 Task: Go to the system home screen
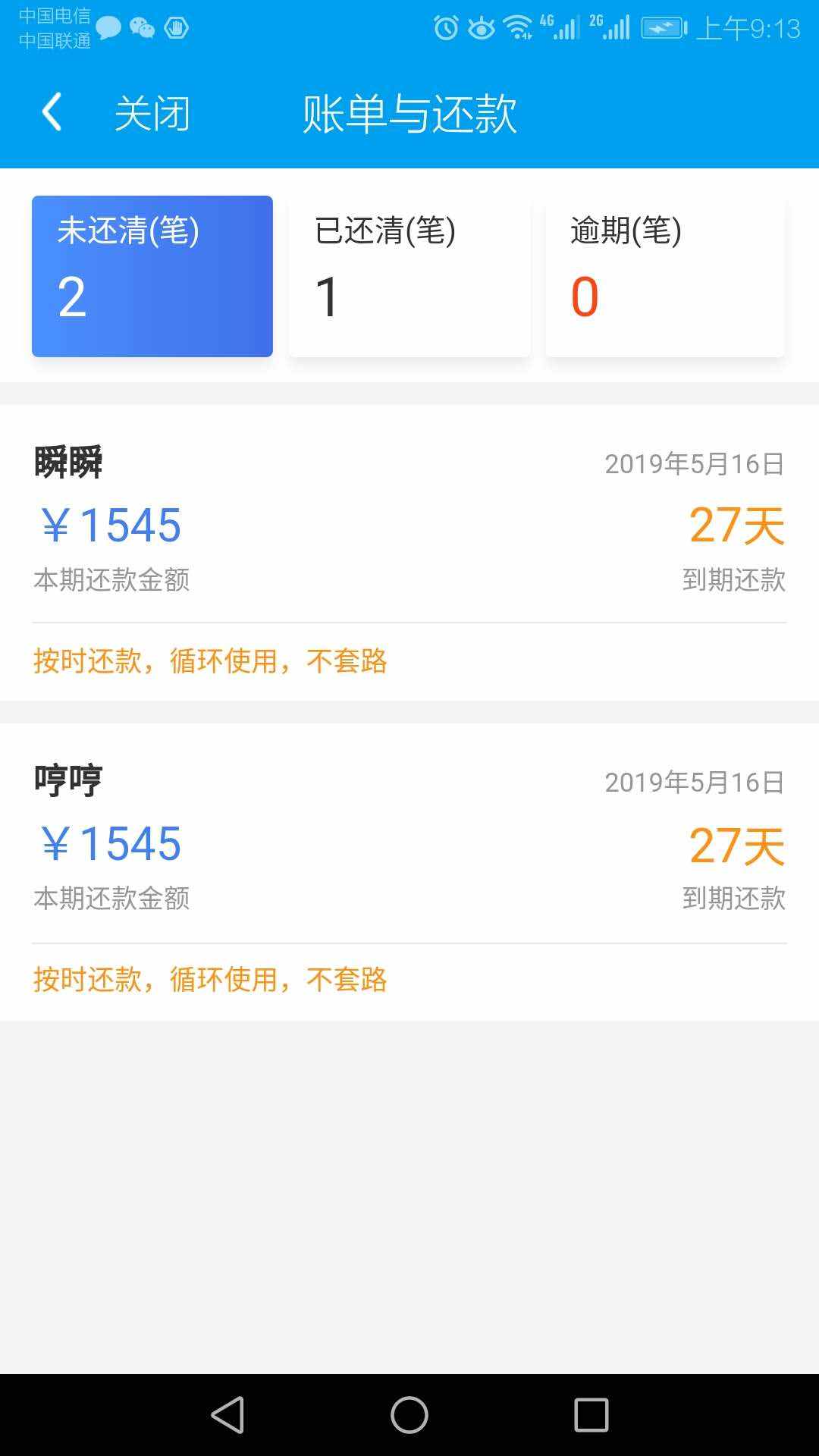pos(409,1415)
